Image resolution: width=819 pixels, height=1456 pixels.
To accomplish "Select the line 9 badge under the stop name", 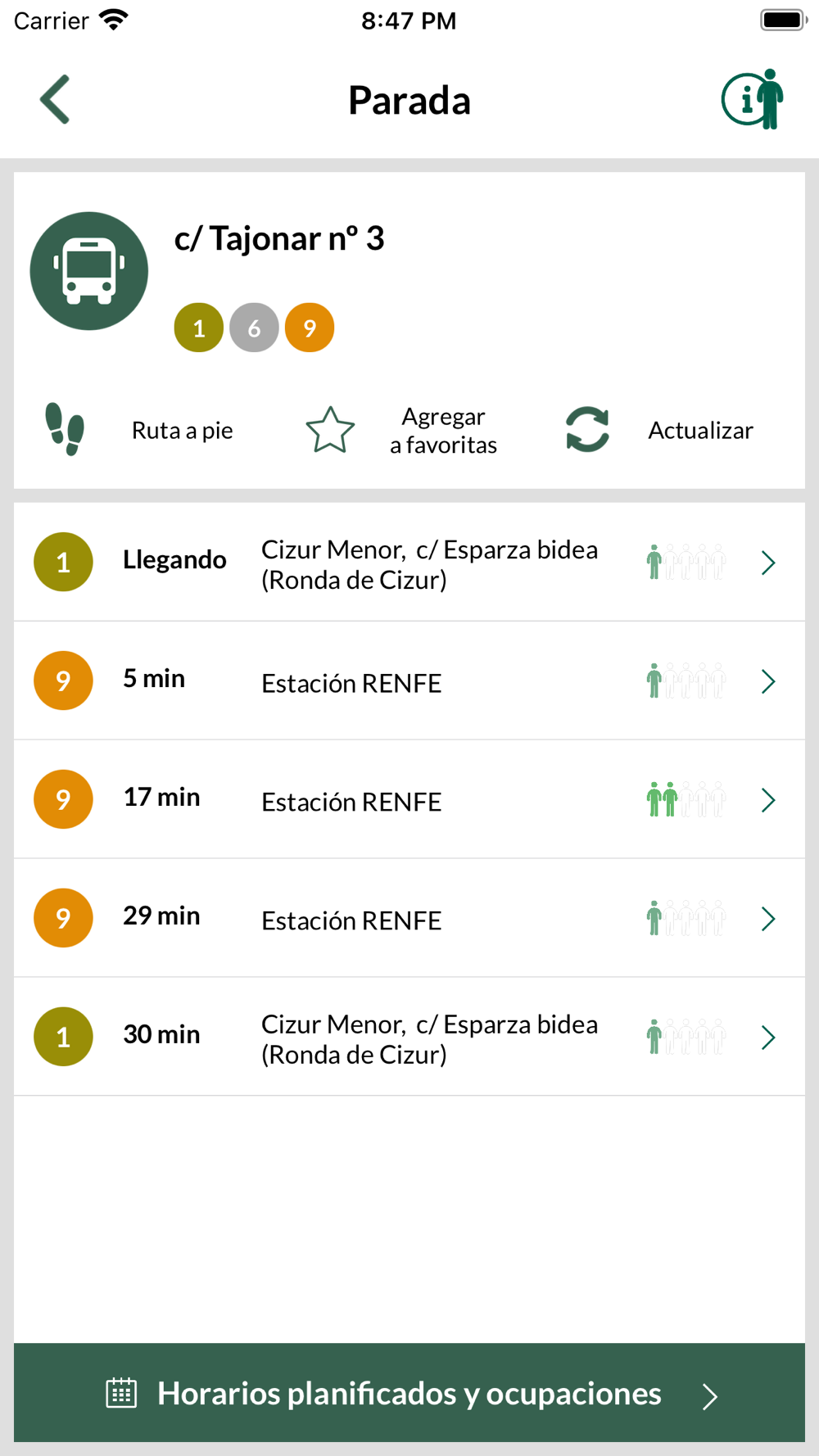I will pos(310,328).
